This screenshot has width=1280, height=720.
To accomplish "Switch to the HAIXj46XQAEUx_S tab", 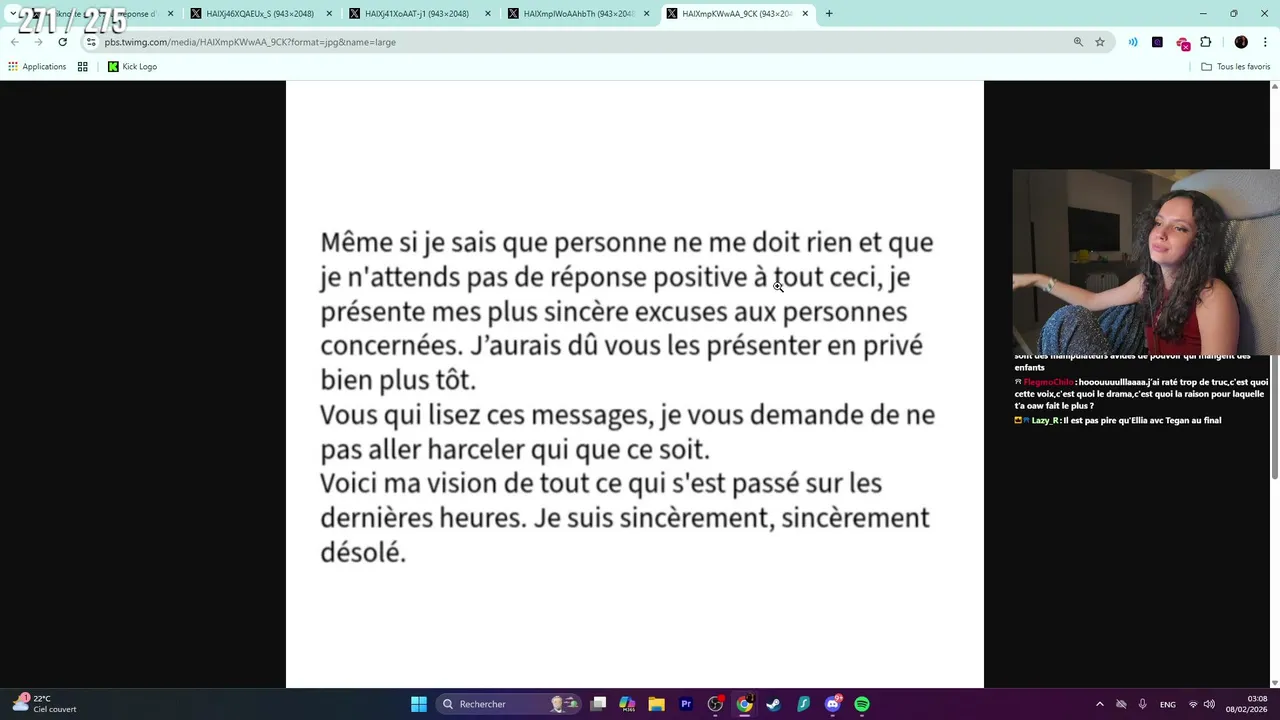I will 258,14.
